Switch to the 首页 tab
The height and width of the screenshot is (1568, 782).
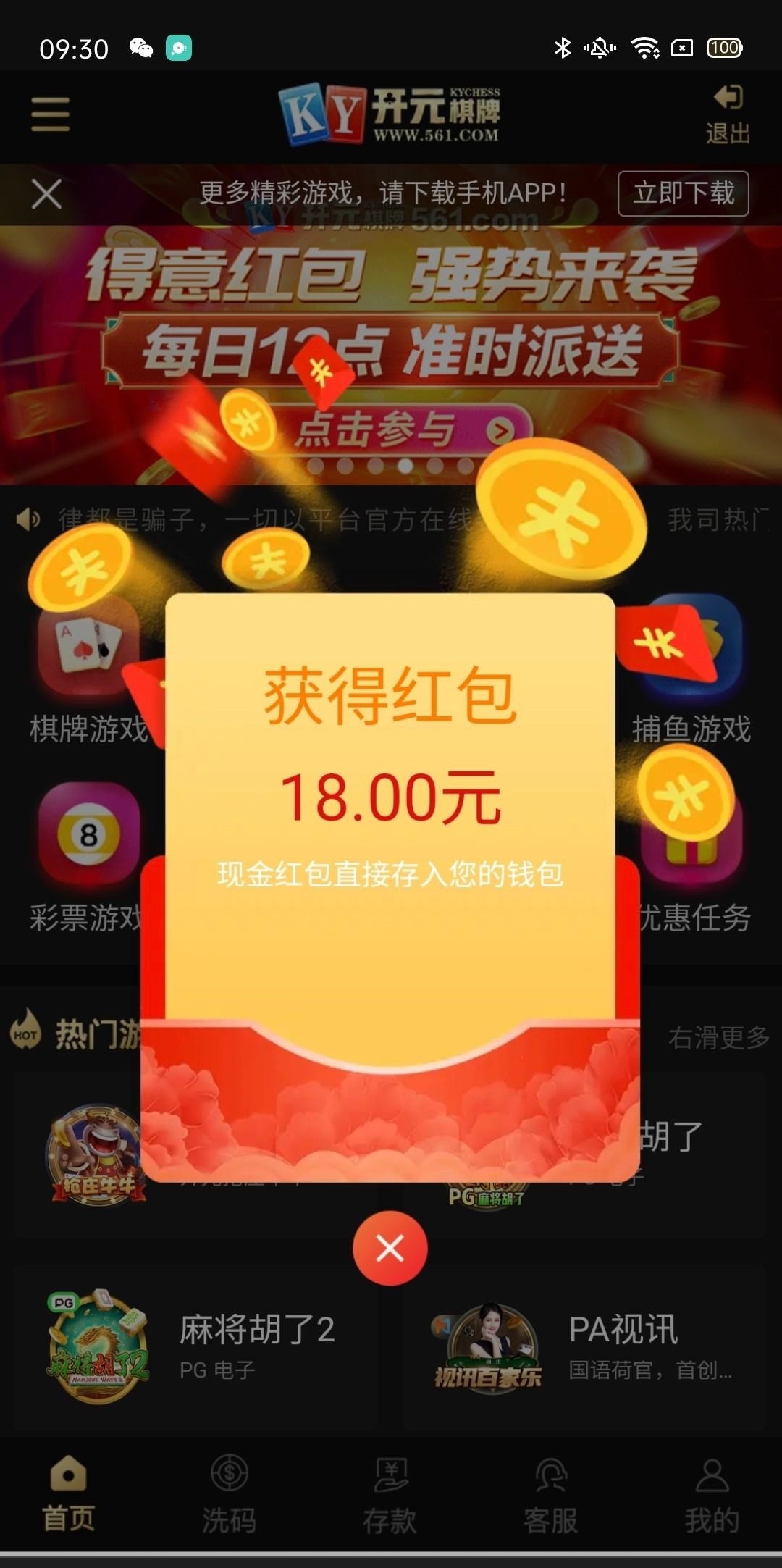pyautogui.click(x=69, y=1493)
